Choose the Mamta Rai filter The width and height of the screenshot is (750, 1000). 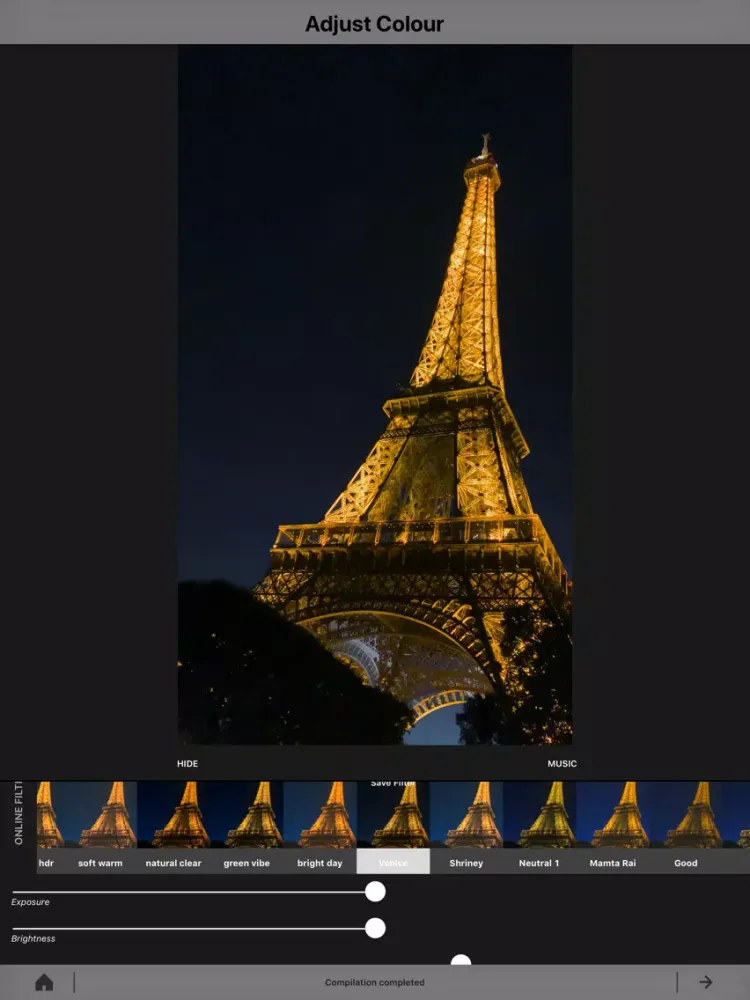tap(612, 828)
